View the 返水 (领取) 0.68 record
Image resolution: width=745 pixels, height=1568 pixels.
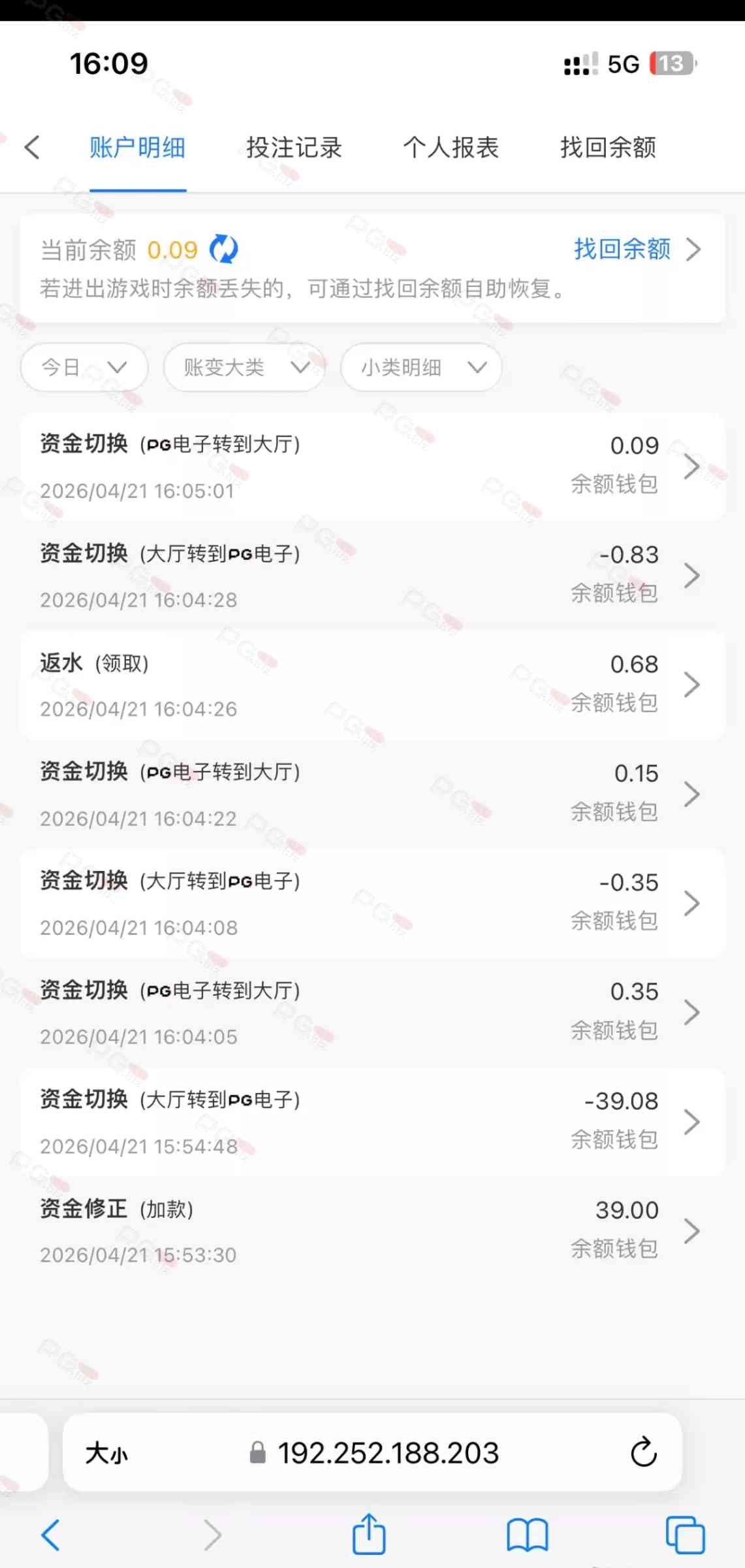(372, 685)
